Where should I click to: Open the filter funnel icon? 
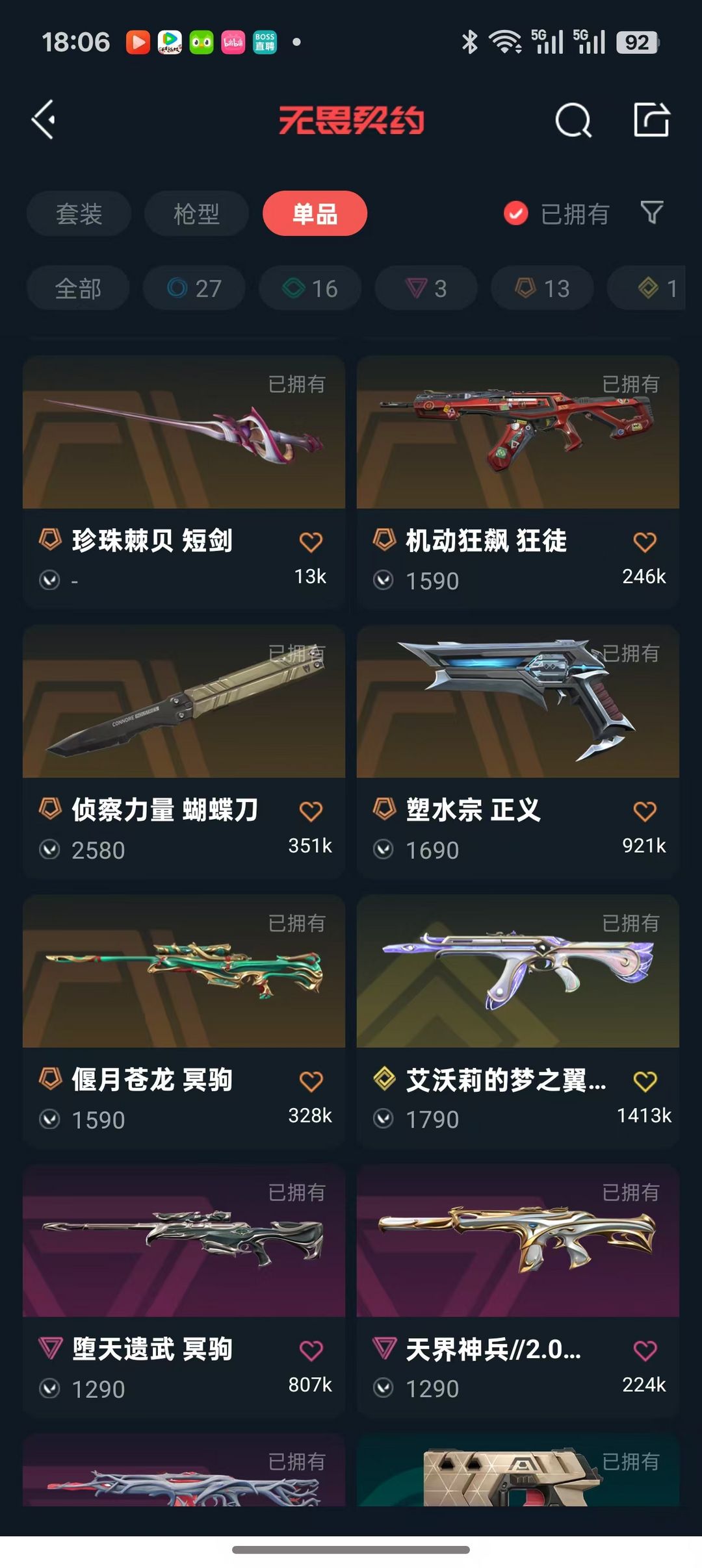click(x=652, y=212)
